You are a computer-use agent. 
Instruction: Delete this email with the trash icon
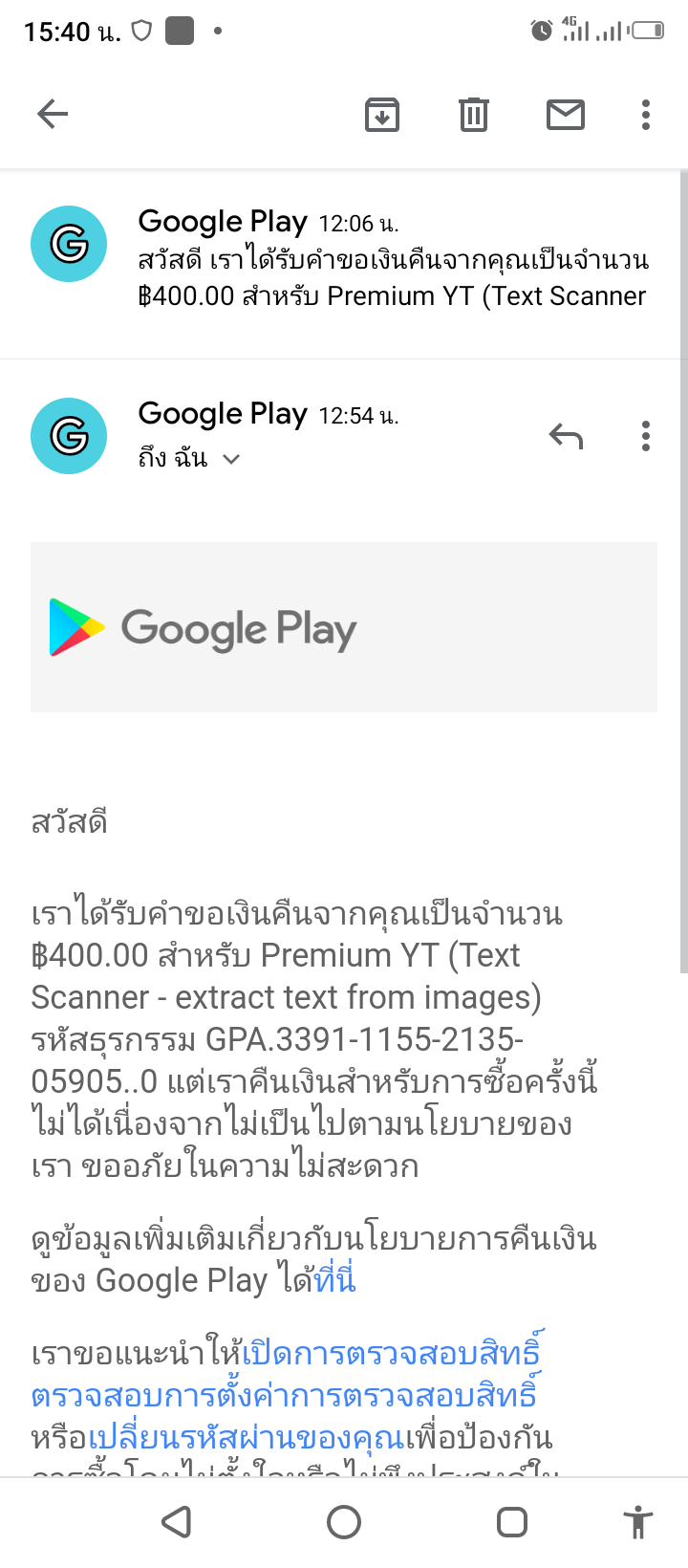[x=474, y=115]
